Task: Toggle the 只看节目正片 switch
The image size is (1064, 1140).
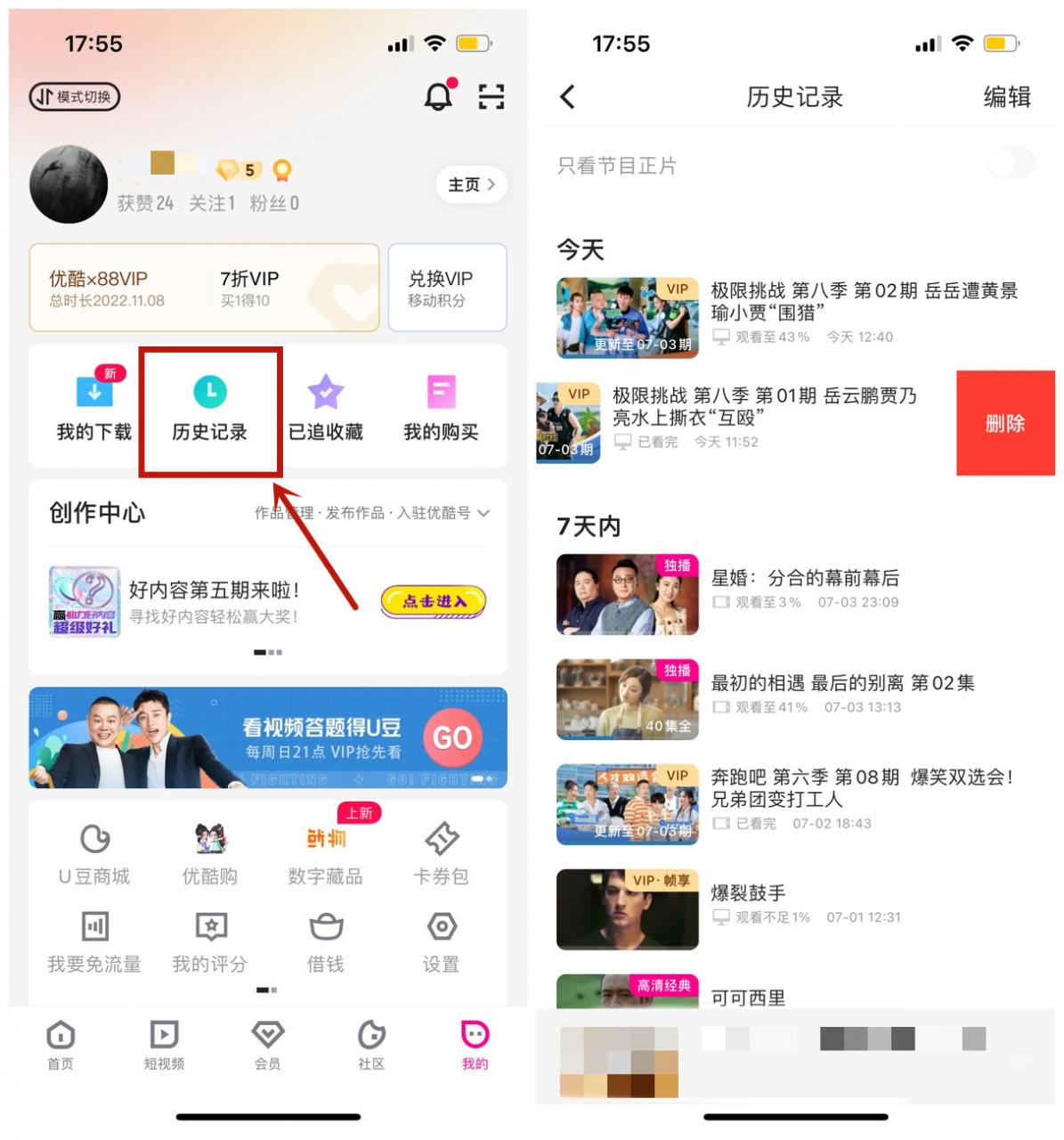Action: [x=1011, y=163]
